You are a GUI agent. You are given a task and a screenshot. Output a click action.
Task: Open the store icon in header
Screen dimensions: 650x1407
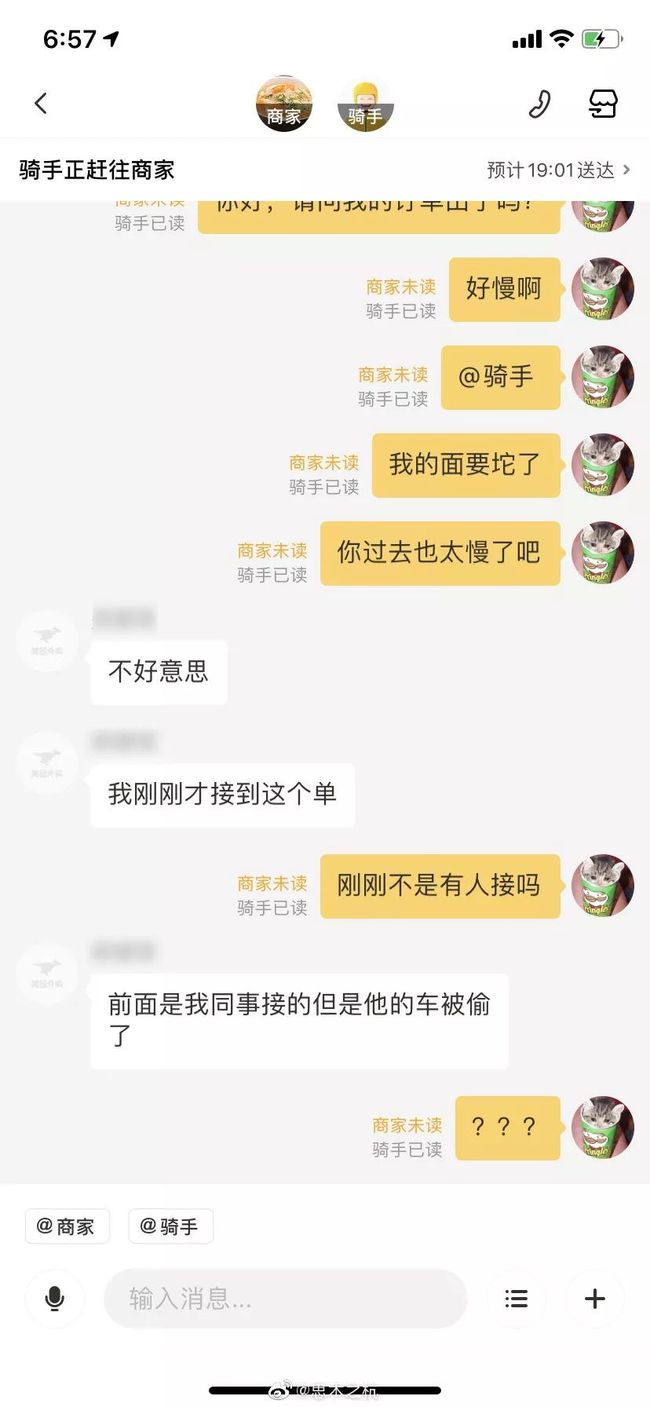[x=603, y=103]
